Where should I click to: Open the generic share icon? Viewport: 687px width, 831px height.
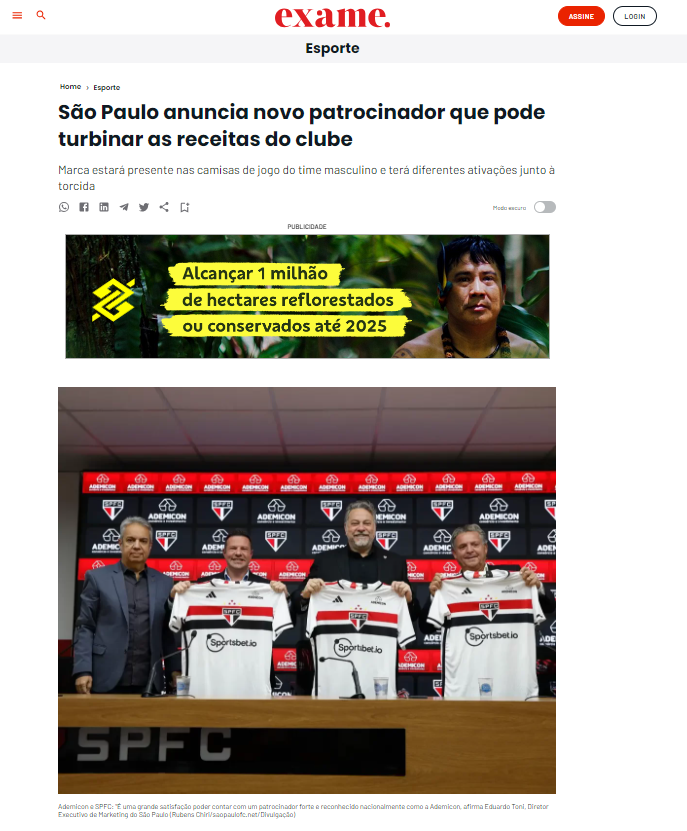coord(164,207)
